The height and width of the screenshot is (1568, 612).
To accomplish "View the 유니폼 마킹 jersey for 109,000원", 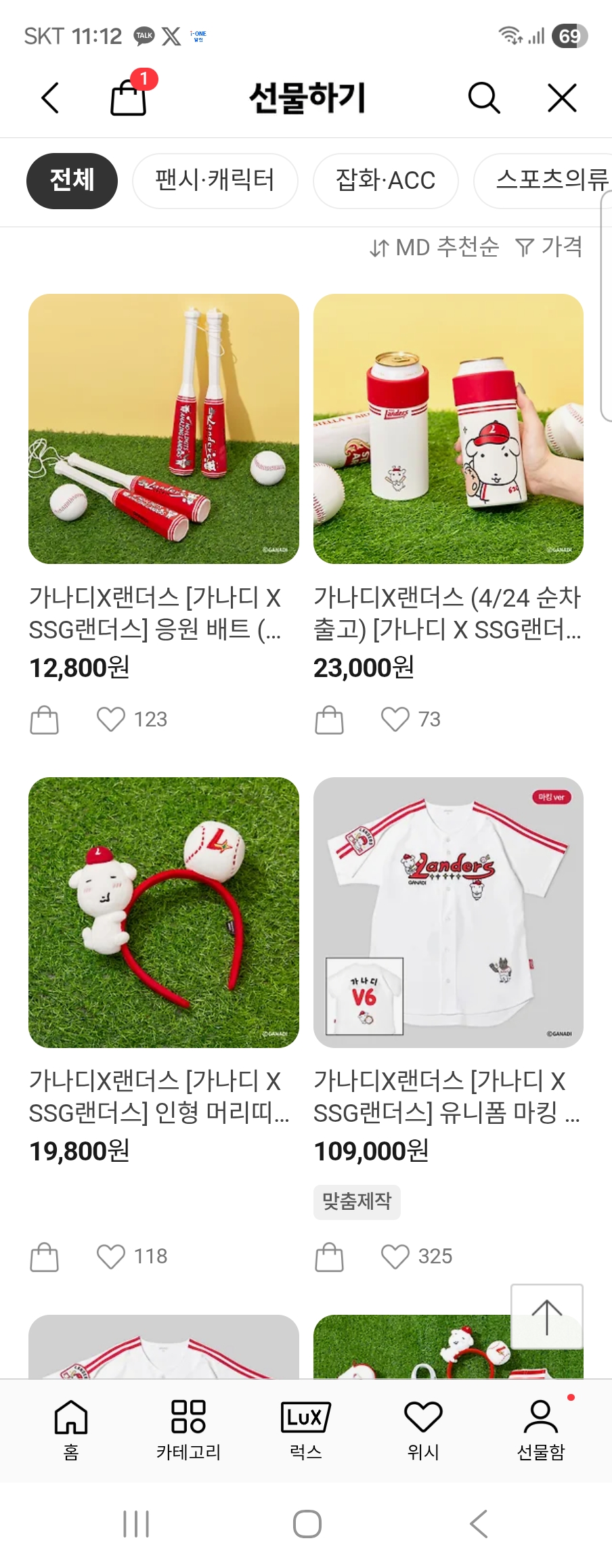I will pos(448,912).
